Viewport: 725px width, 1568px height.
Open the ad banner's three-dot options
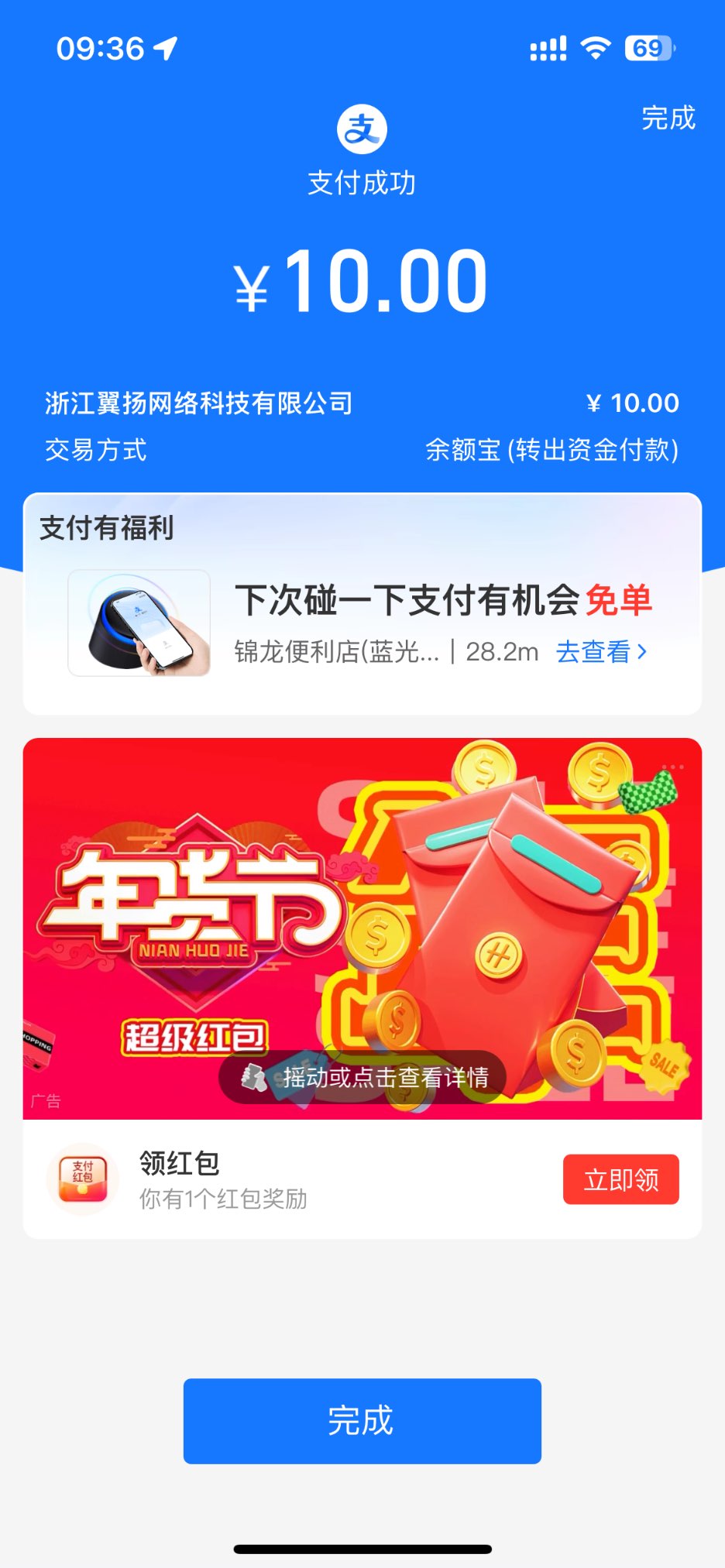coord(672,767)
